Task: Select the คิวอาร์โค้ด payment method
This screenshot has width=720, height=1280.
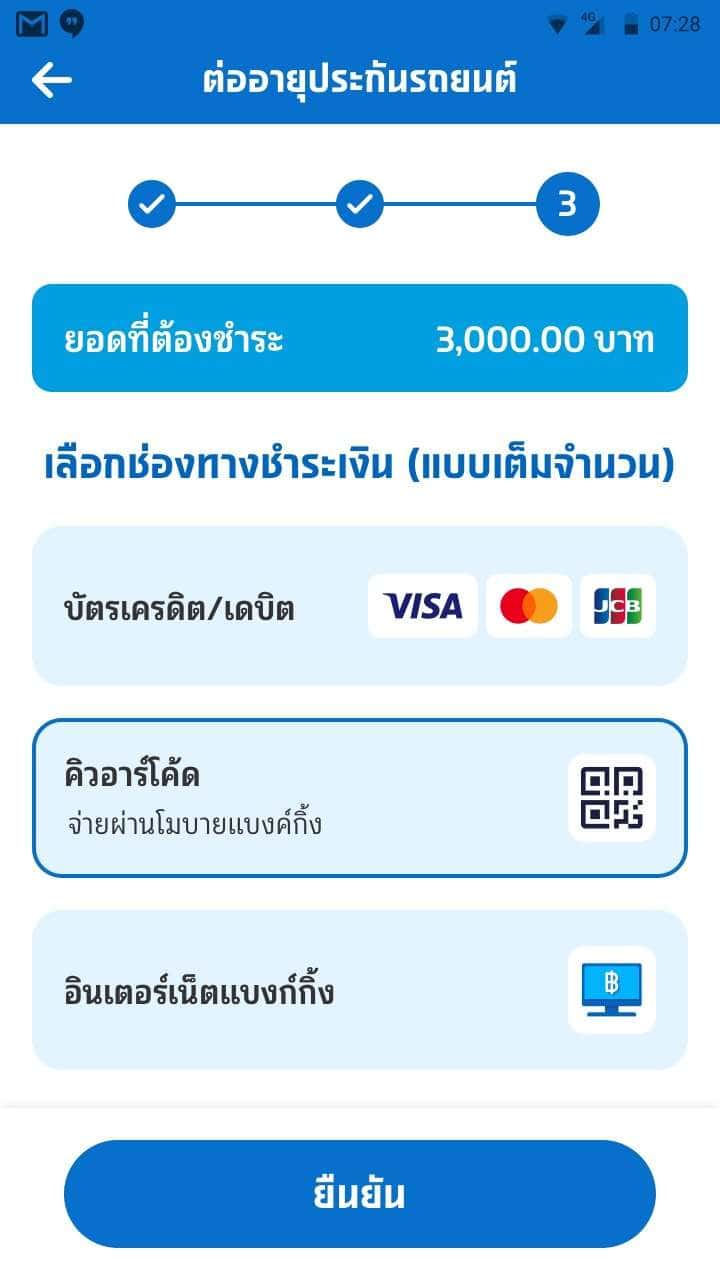Action: click(x=360, y=796)
